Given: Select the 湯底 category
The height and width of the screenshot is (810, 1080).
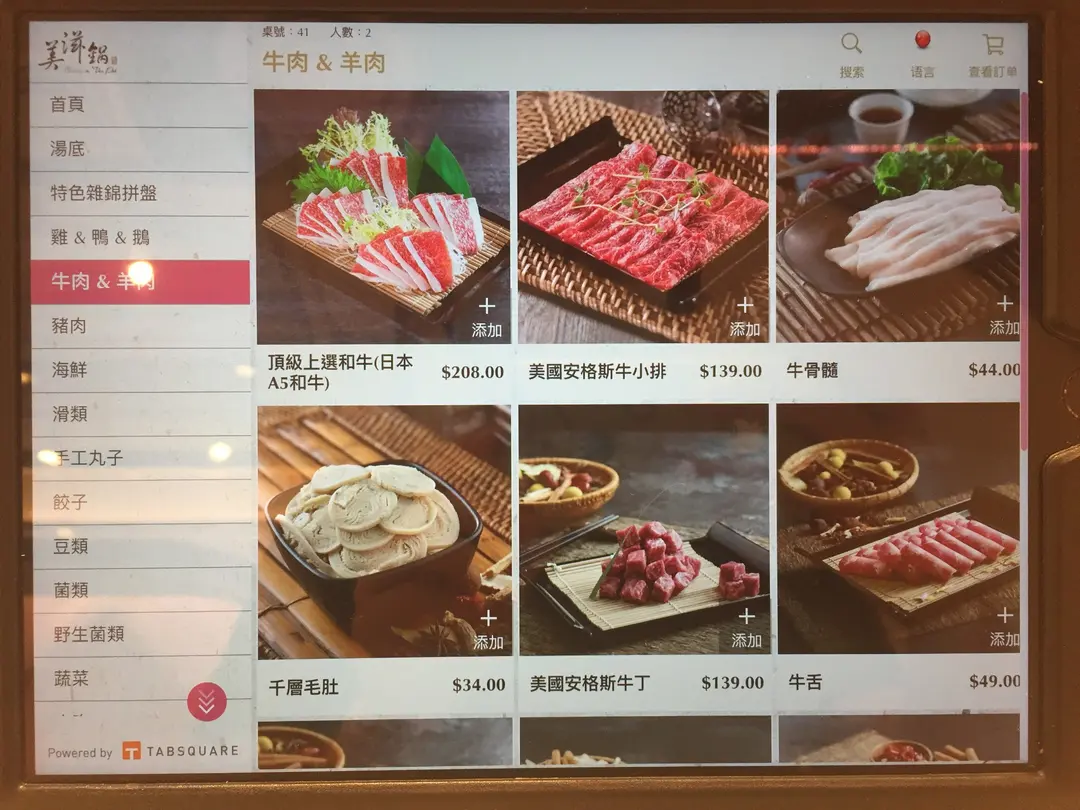Looking at the screenshot, I should pos(140,149).
